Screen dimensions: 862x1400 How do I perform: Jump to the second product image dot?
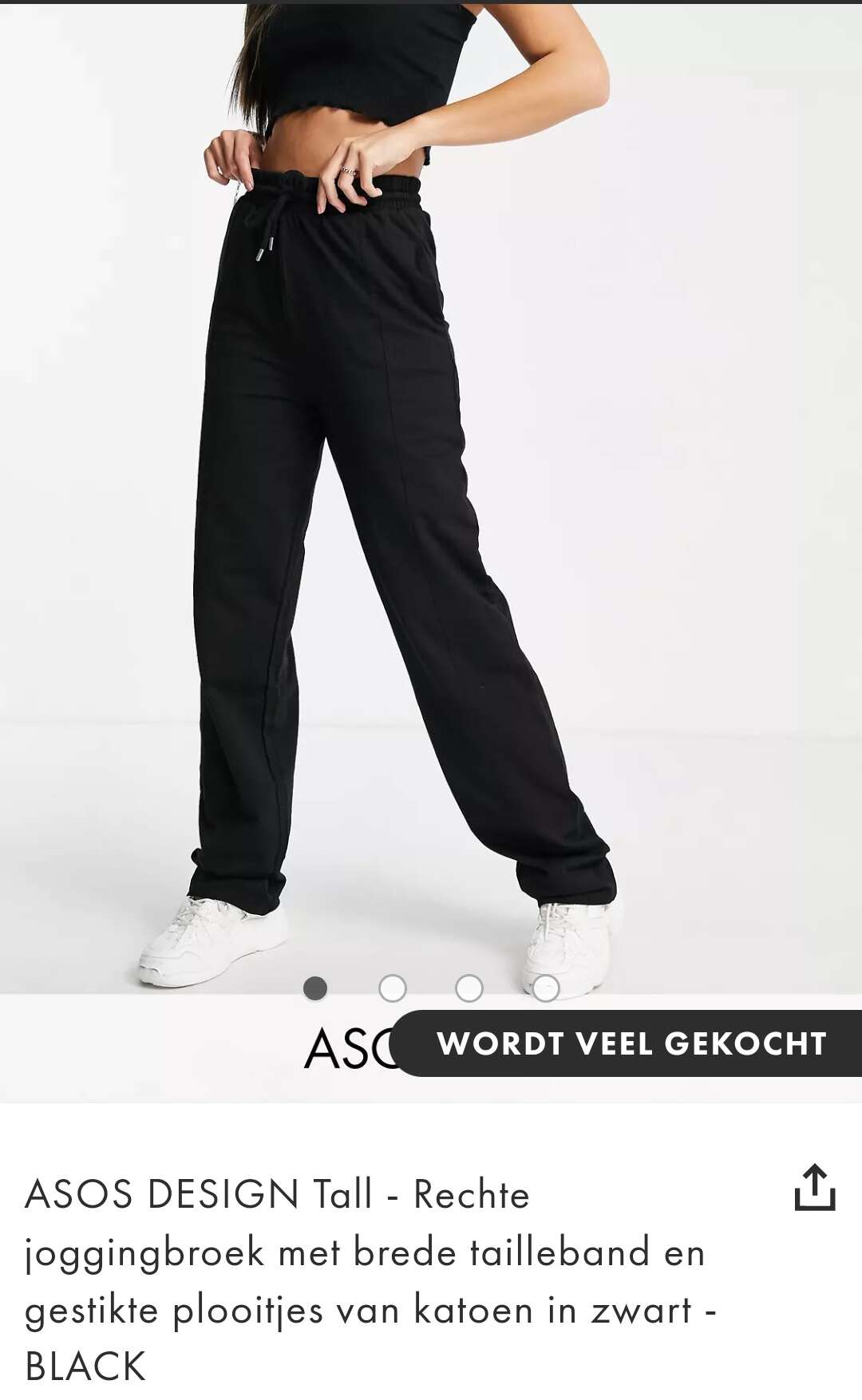pyautogui.click(x=392, y=988)
